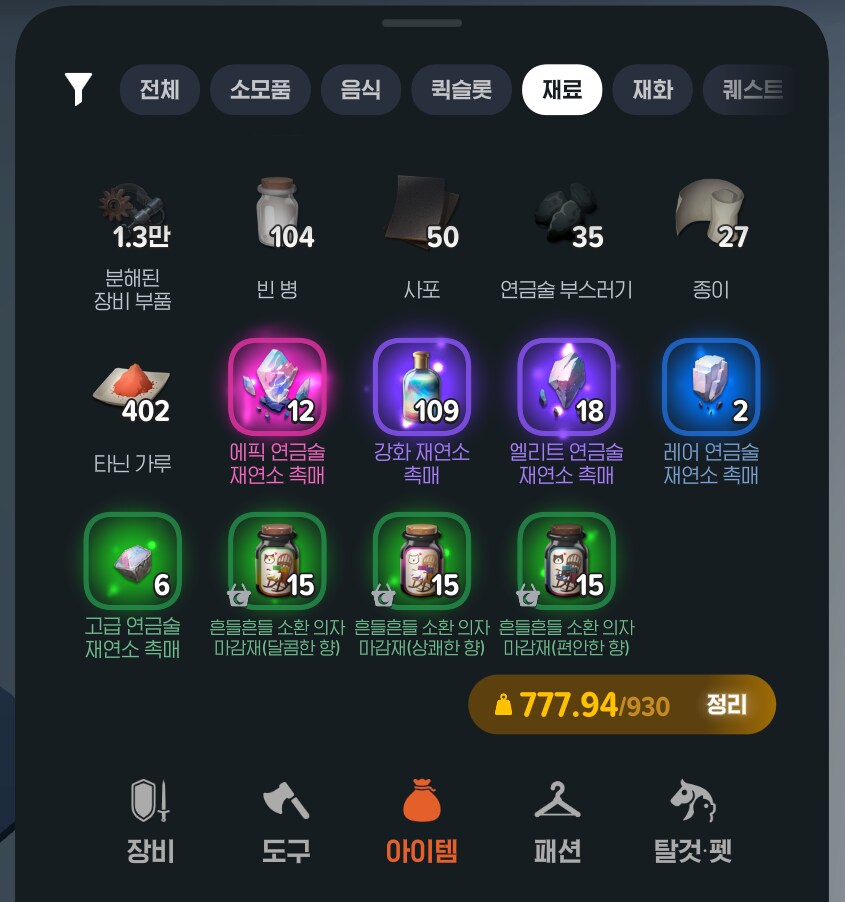Switch to the 장비 bottom tab
The height and width of the screenshot is (902, 845).
click(151, 822)
